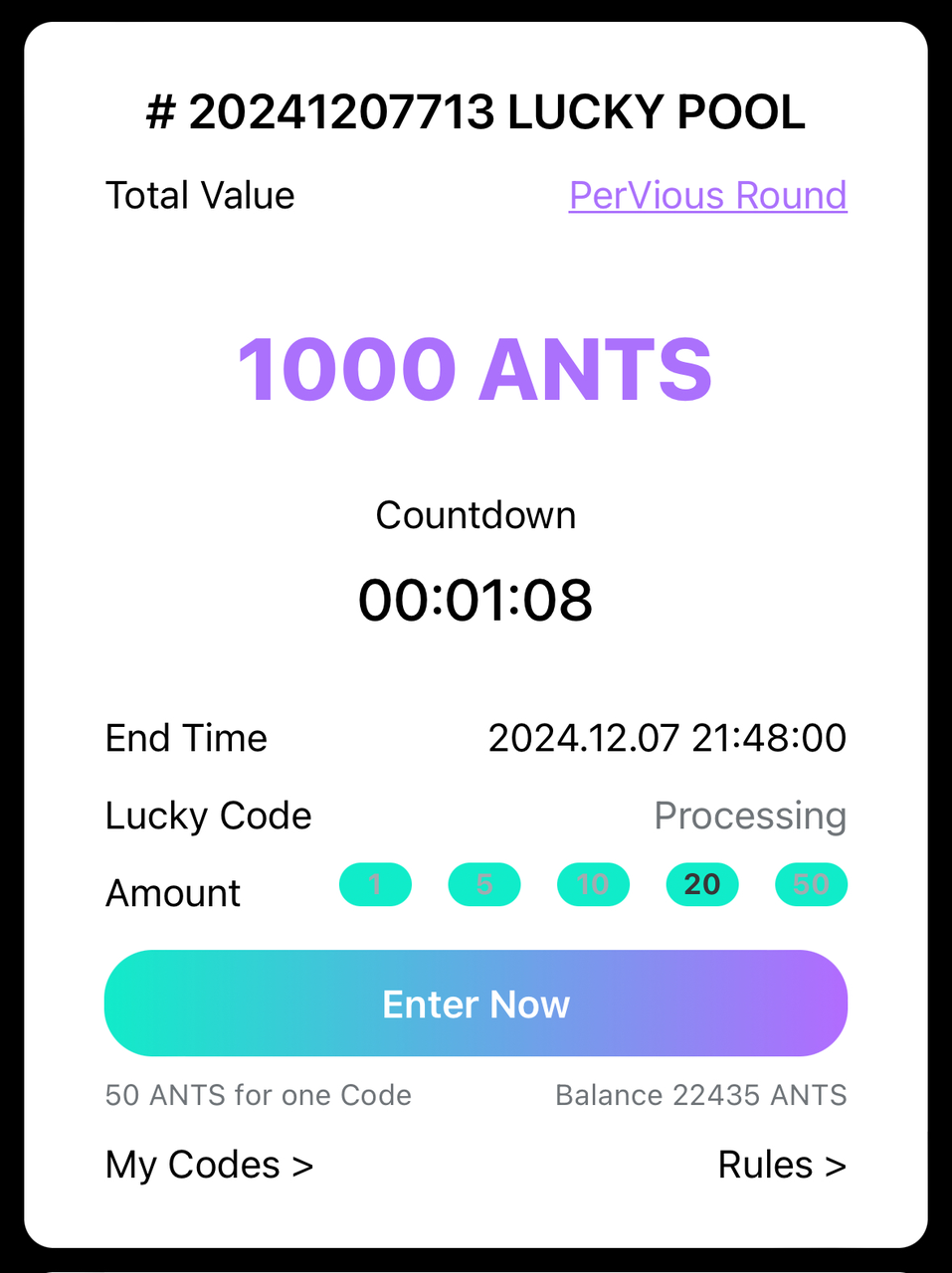
Task: Pick the 20 amount chip
Action: click(702, 884)
